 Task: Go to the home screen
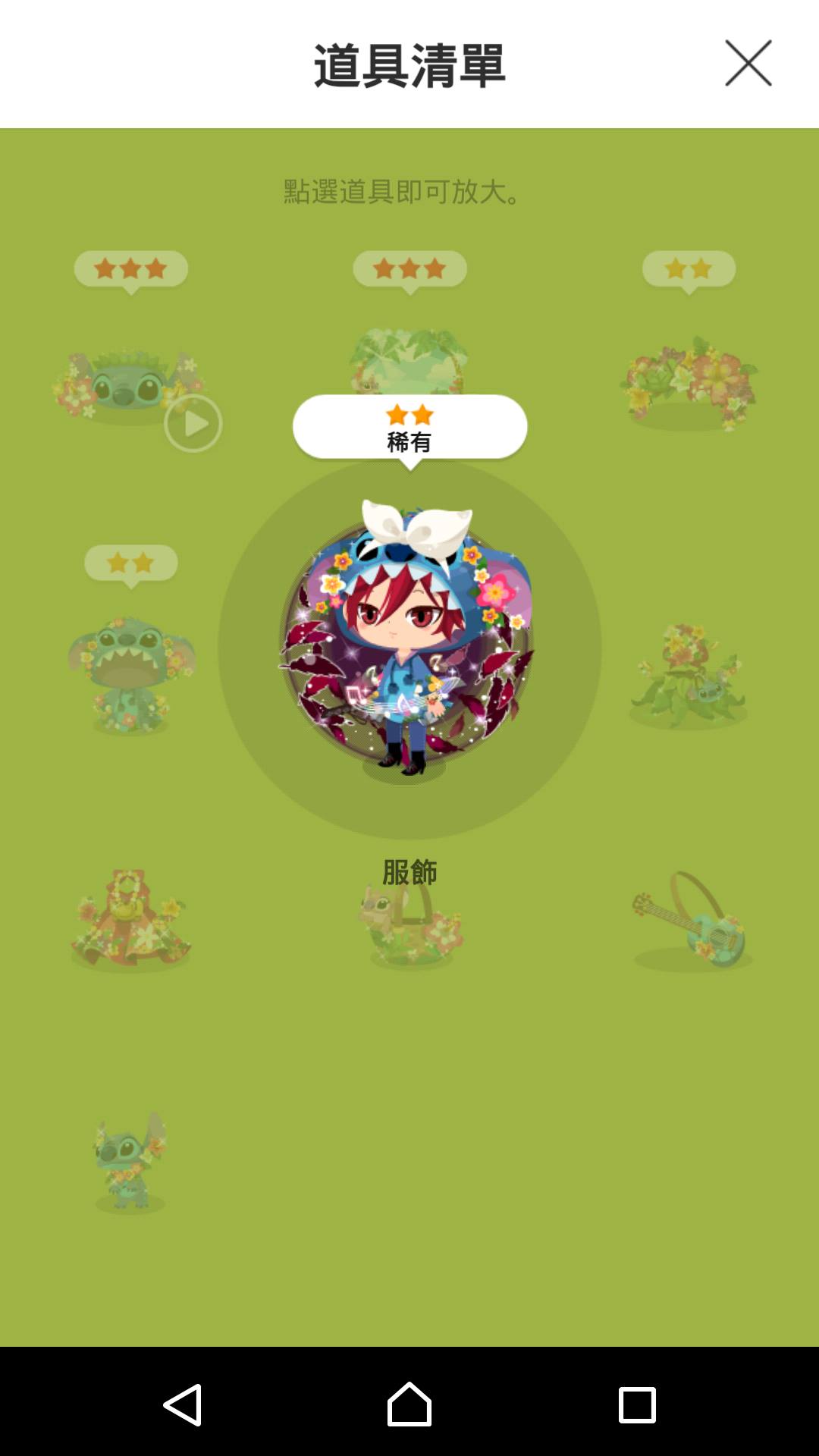pos(409,1404)
